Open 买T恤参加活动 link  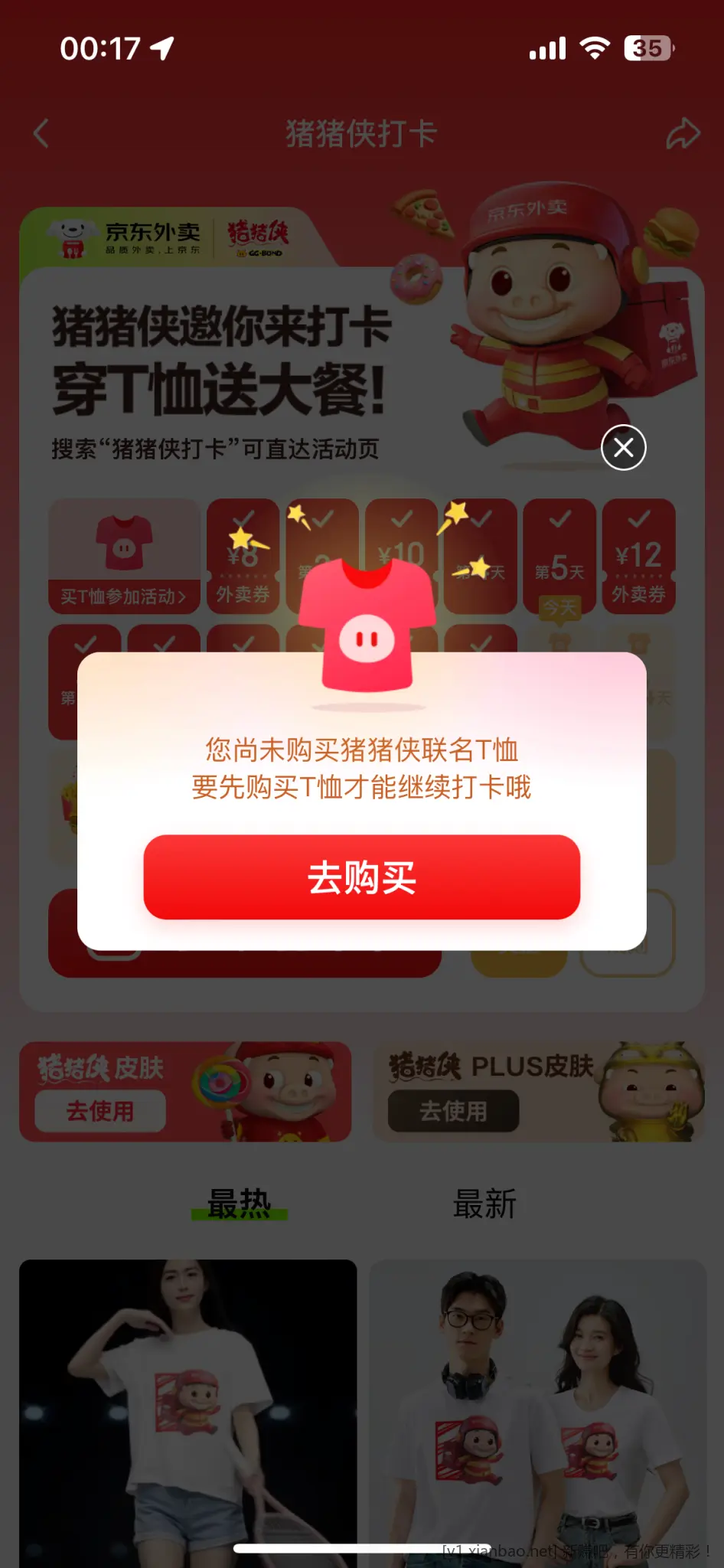[124, 596]
